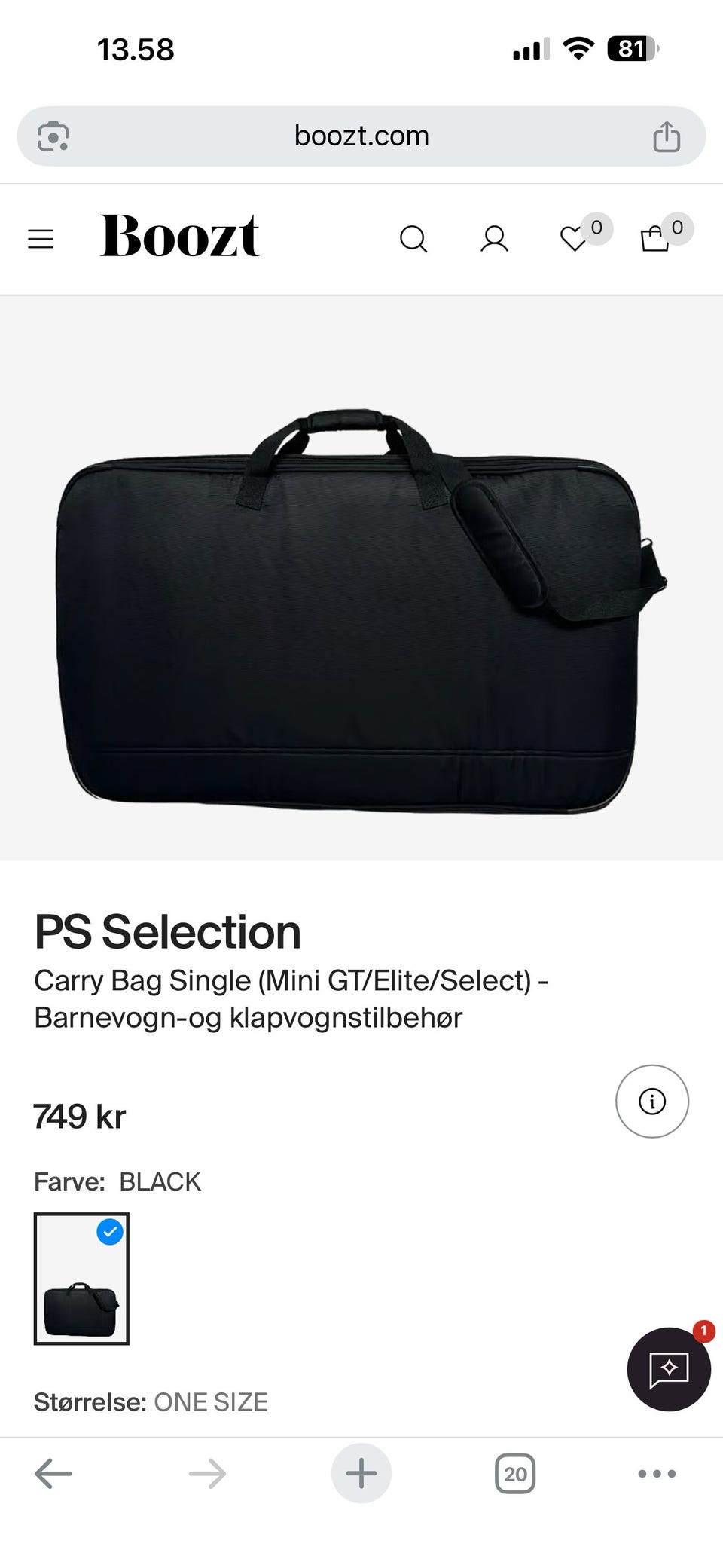
Task: Open the browser overflow menu
Action: pyautogui.click(x=657, y=1474)
